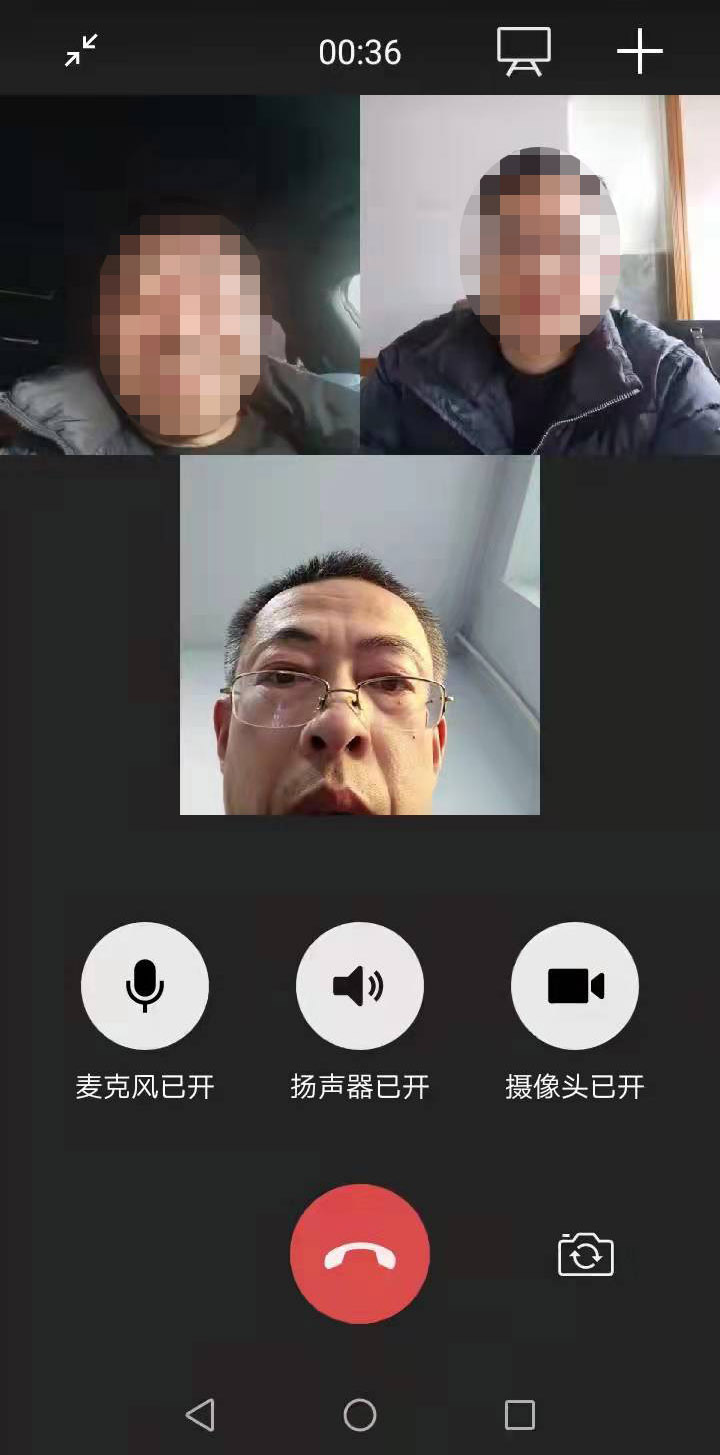Enlarge the top left video tile

(x=180, y=275)
